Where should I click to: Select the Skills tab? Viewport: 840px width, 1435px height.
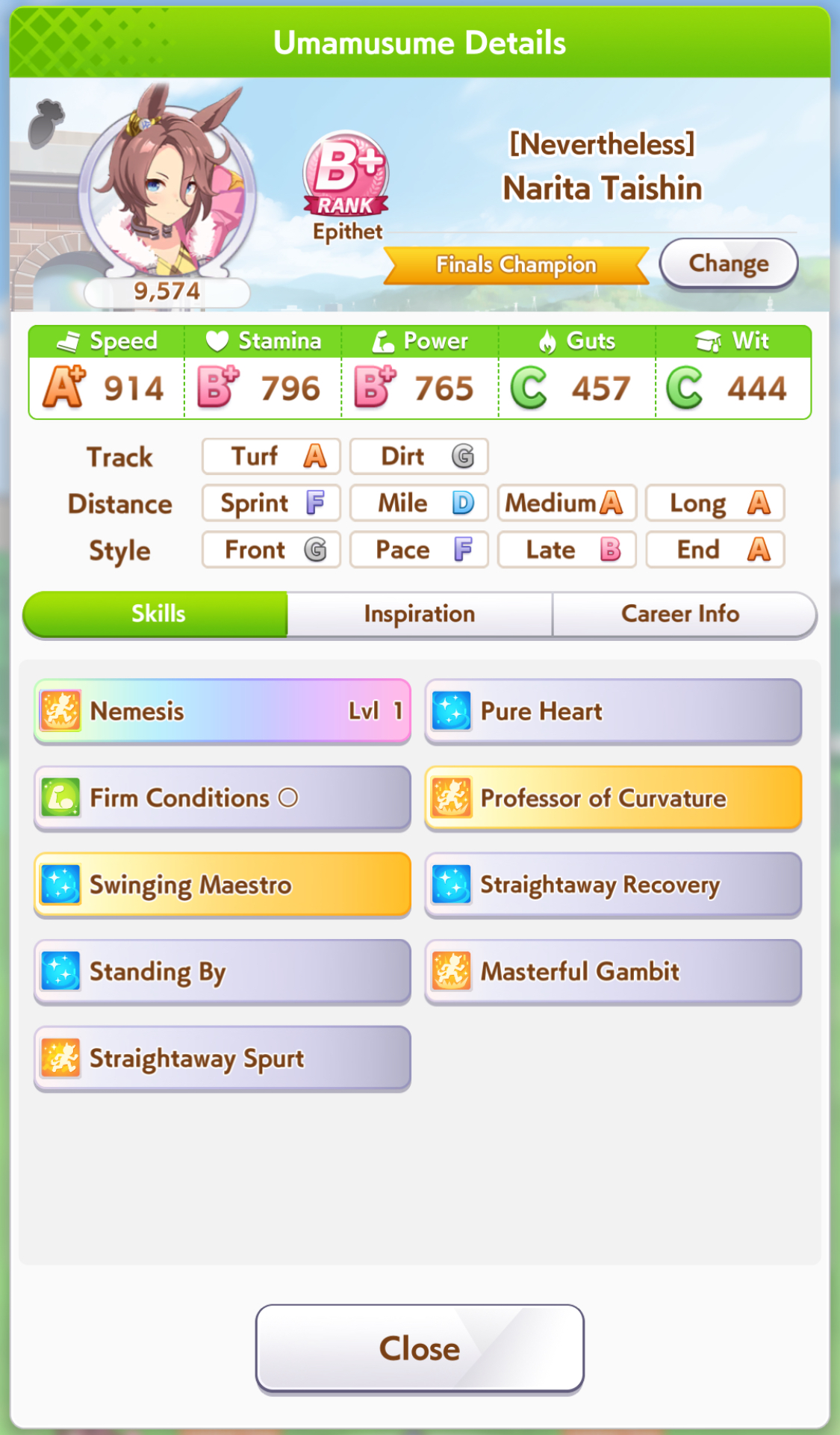(155, 614)
